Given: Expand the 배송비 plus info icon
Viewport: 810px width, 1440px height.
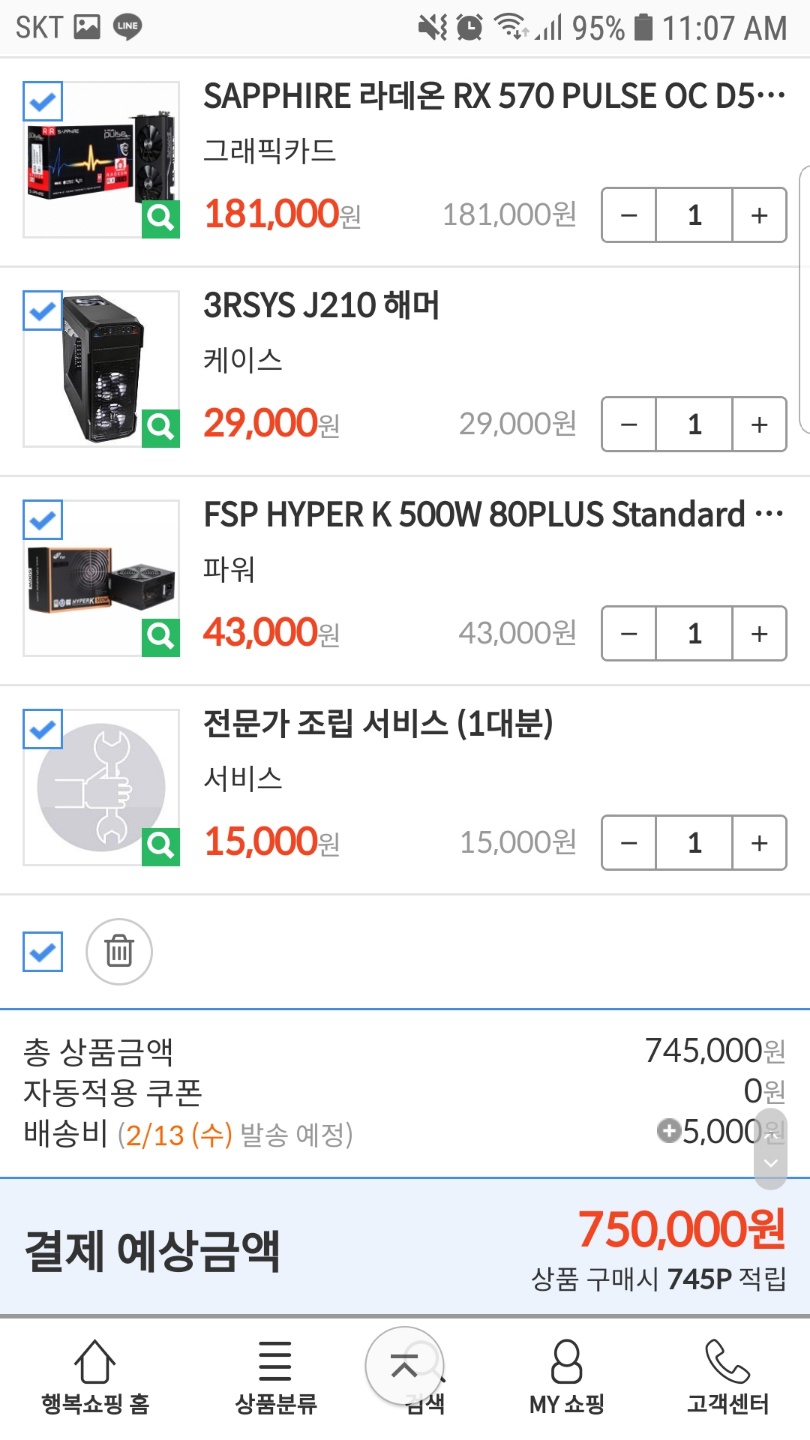Looking at the screenshot, I should coord(668,1132).
